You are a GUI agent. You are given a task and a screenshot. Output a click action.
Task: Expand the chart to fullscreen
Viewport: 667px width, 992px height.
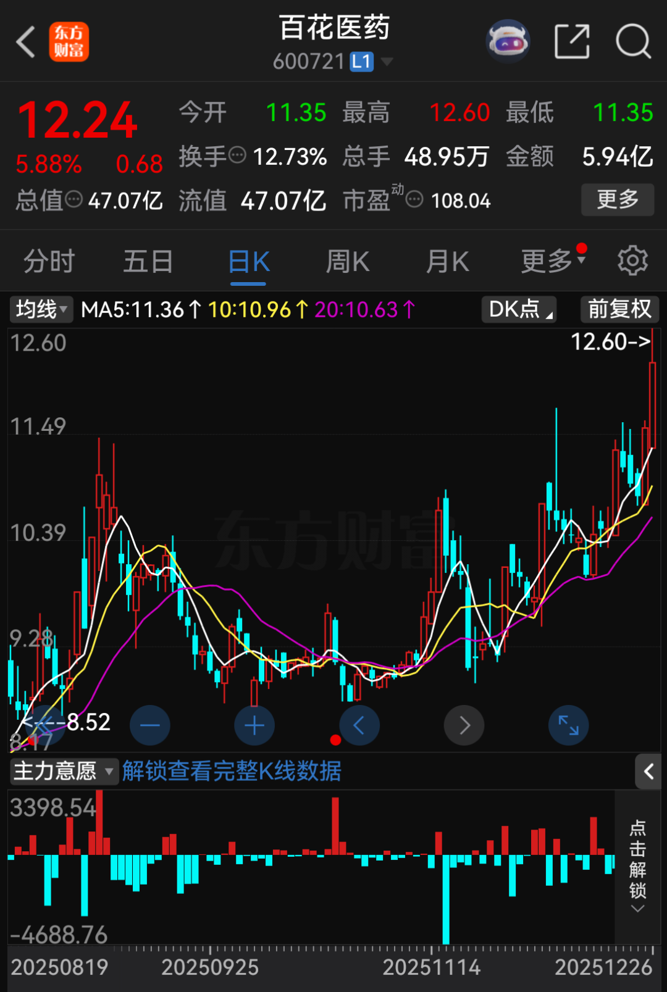point(568,724)
